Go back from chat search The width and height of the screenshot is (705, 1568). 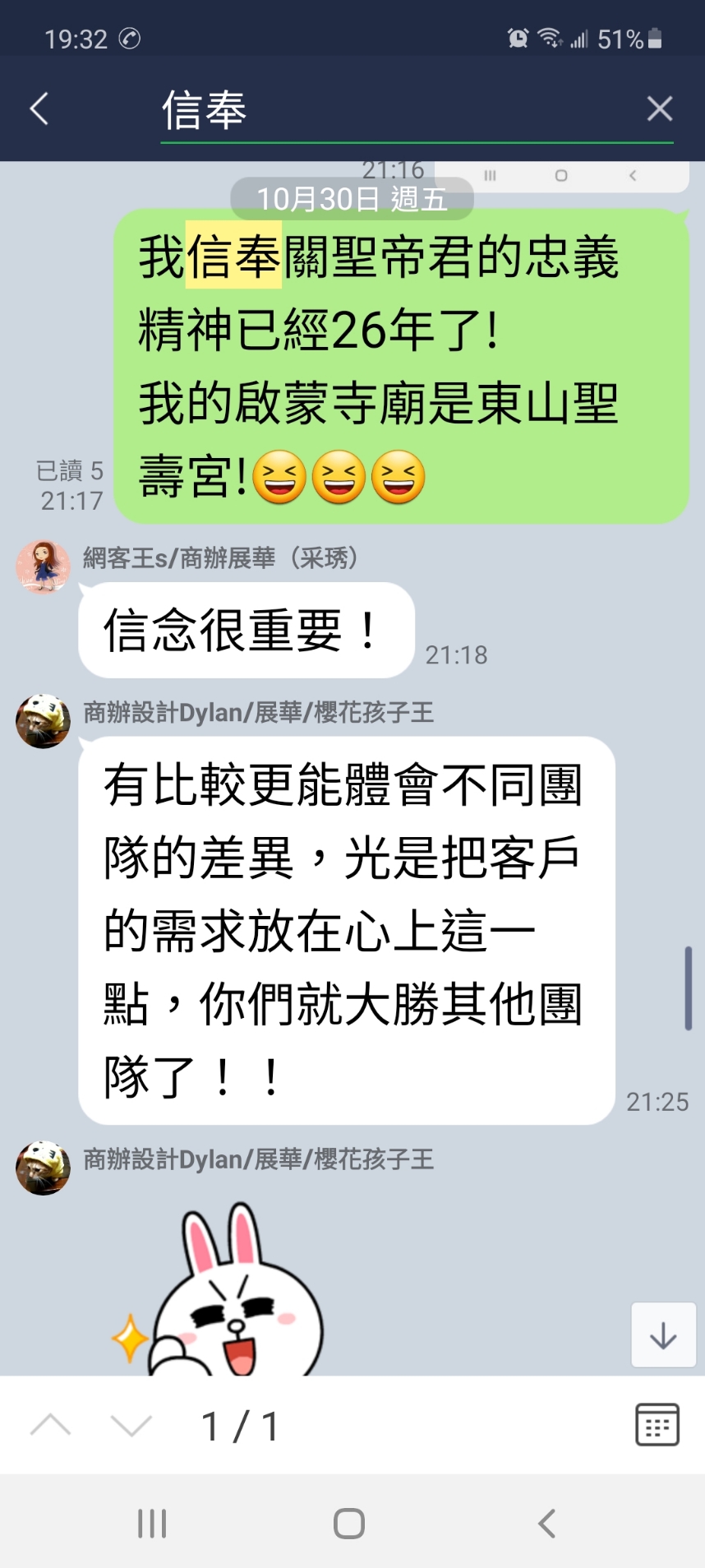39,109
